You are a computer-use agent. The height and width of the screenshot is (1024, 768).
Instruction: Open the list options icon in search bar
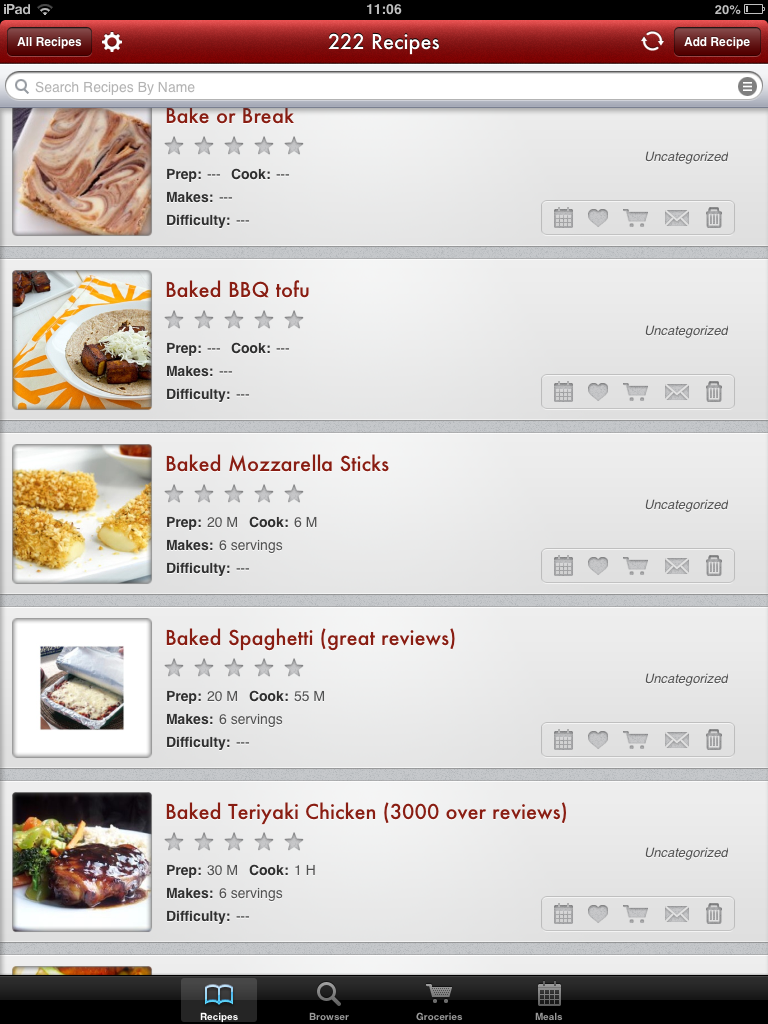[747, 87]
